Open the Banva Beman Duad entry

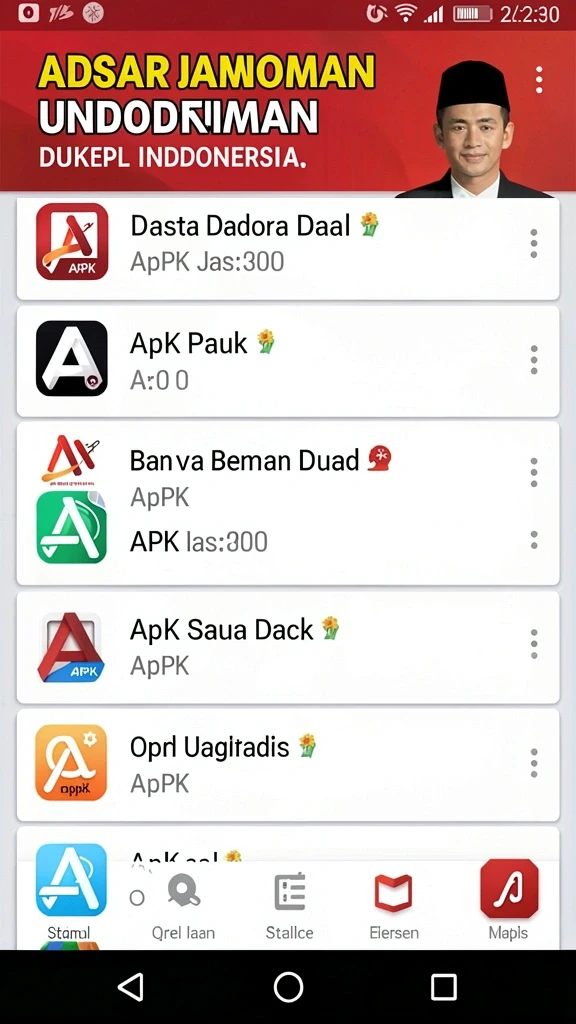click(x=287, y=503)
